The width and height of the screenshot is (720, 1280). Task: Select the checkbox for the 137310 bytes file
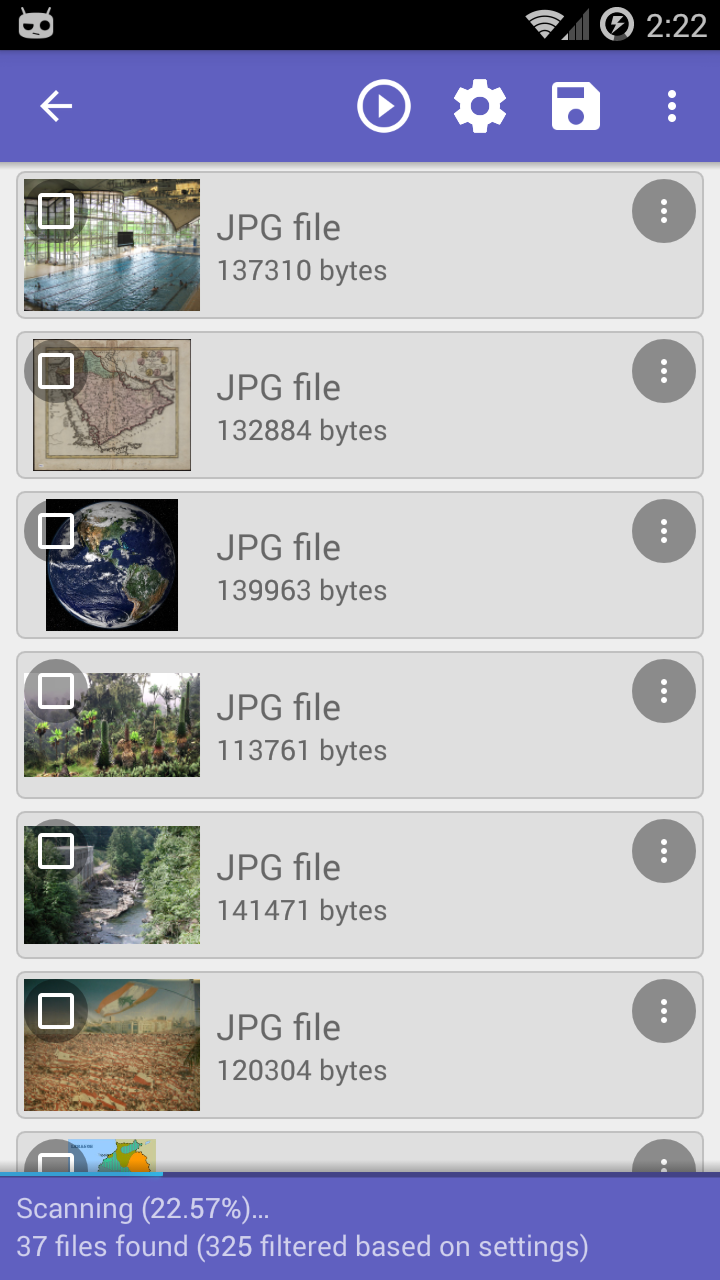tap(56, 211)
